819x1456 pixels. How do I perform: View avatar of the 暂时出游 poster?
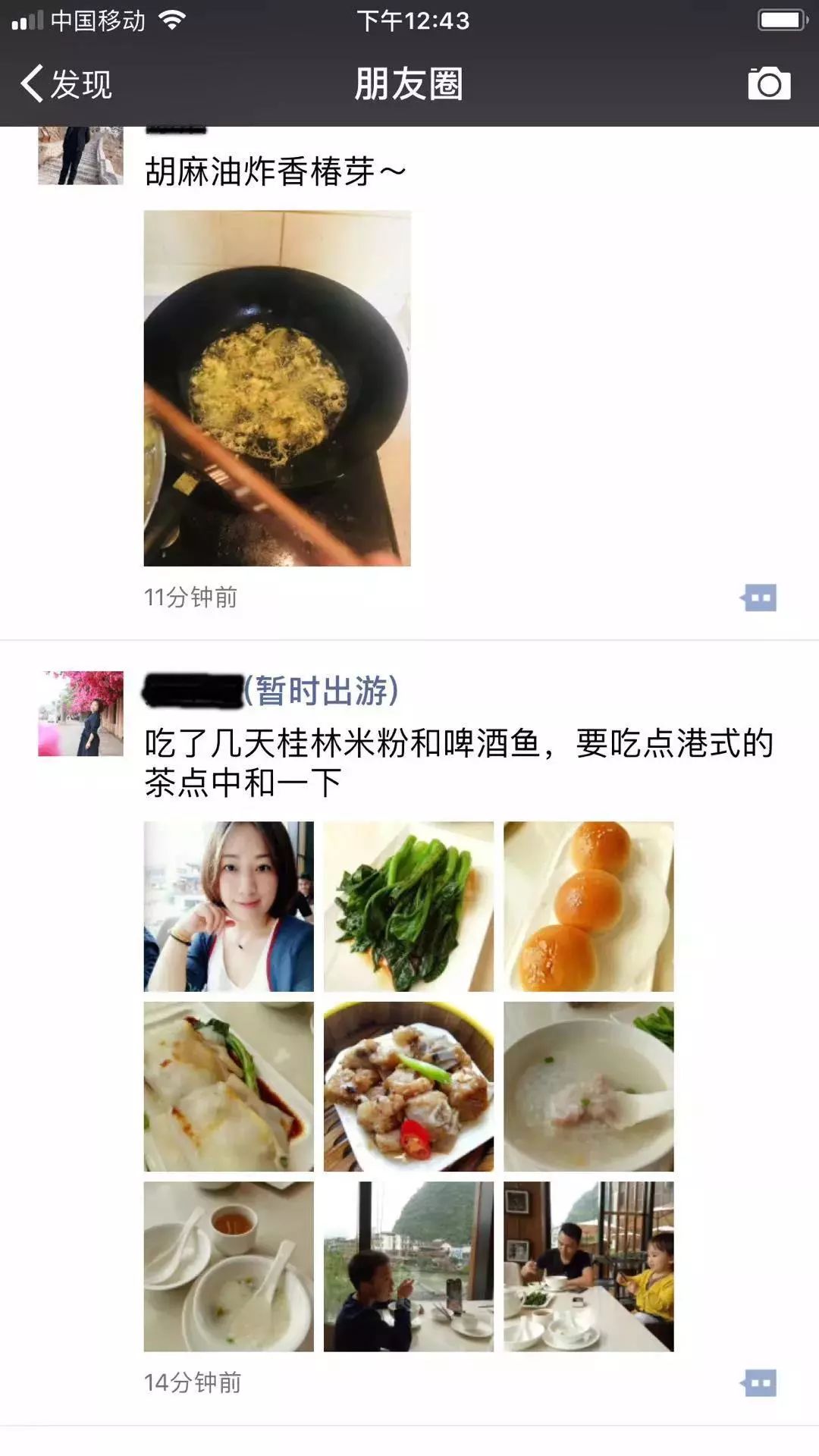tap(80, 713)
